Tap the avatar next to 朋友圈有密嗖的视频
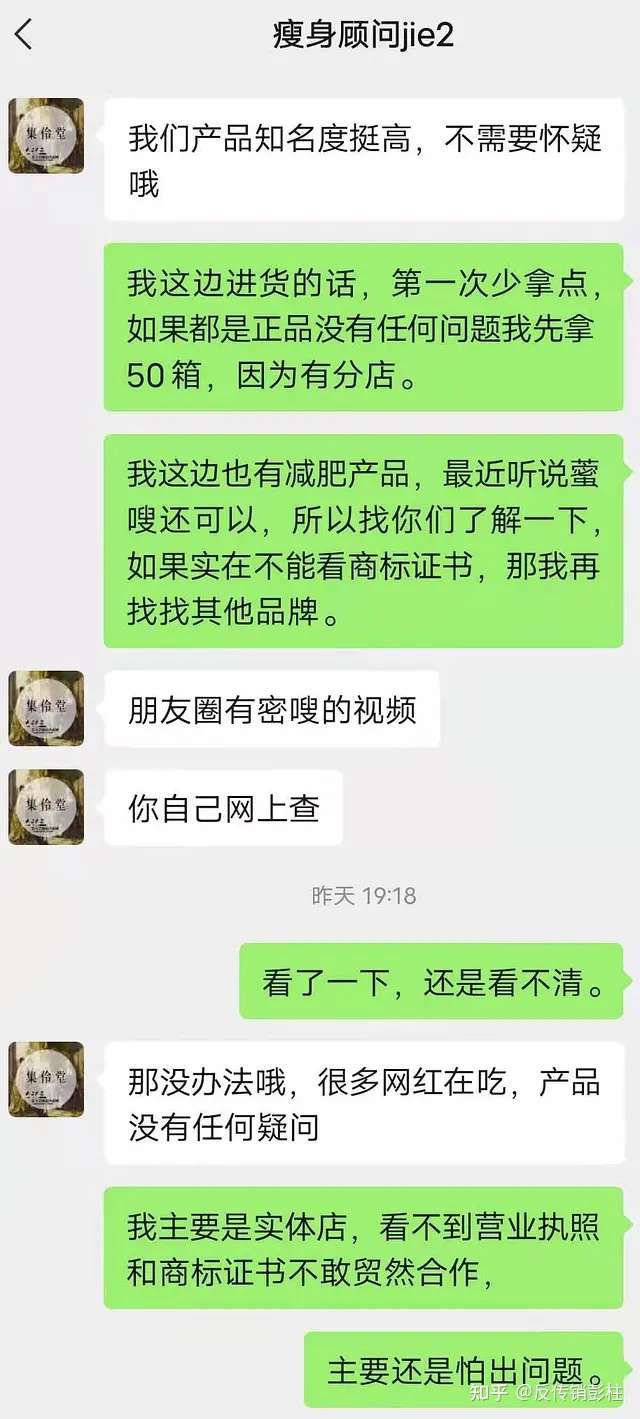640x1419 pixels. click(46, 708)
